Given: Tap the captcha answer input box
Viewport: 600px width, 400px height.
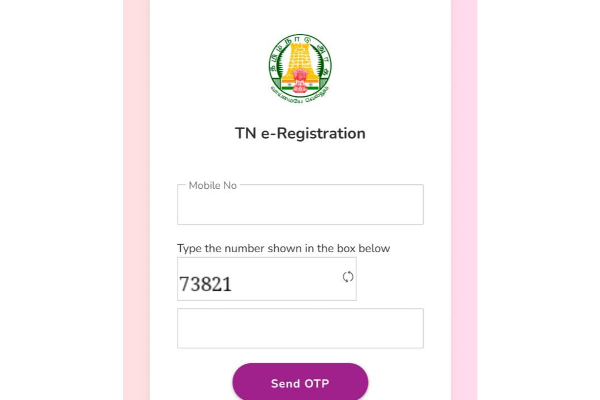Looking at the screenshot, I should tap(300, 328).
